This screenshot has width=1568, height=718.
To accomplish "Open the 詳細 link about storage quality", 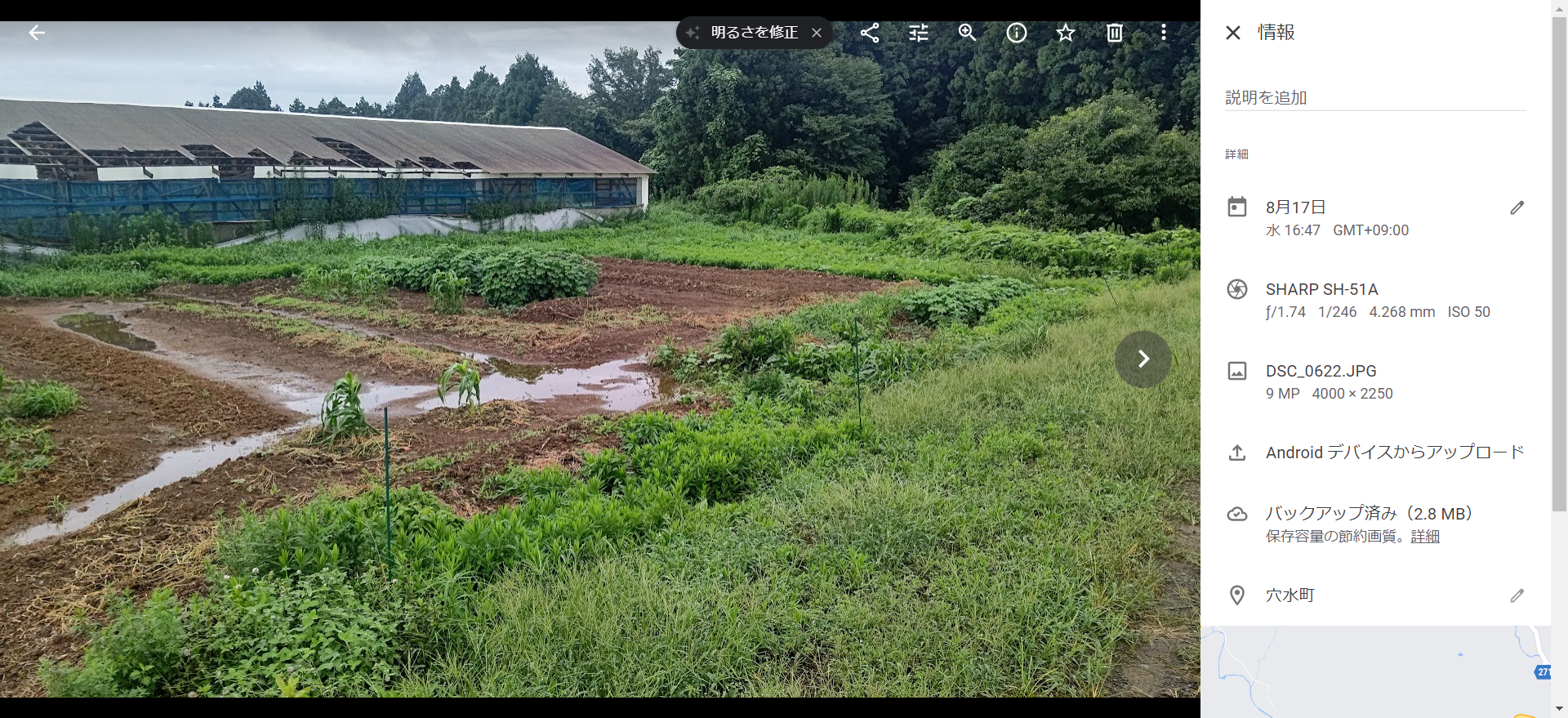I will click(x=1425, y=537).
